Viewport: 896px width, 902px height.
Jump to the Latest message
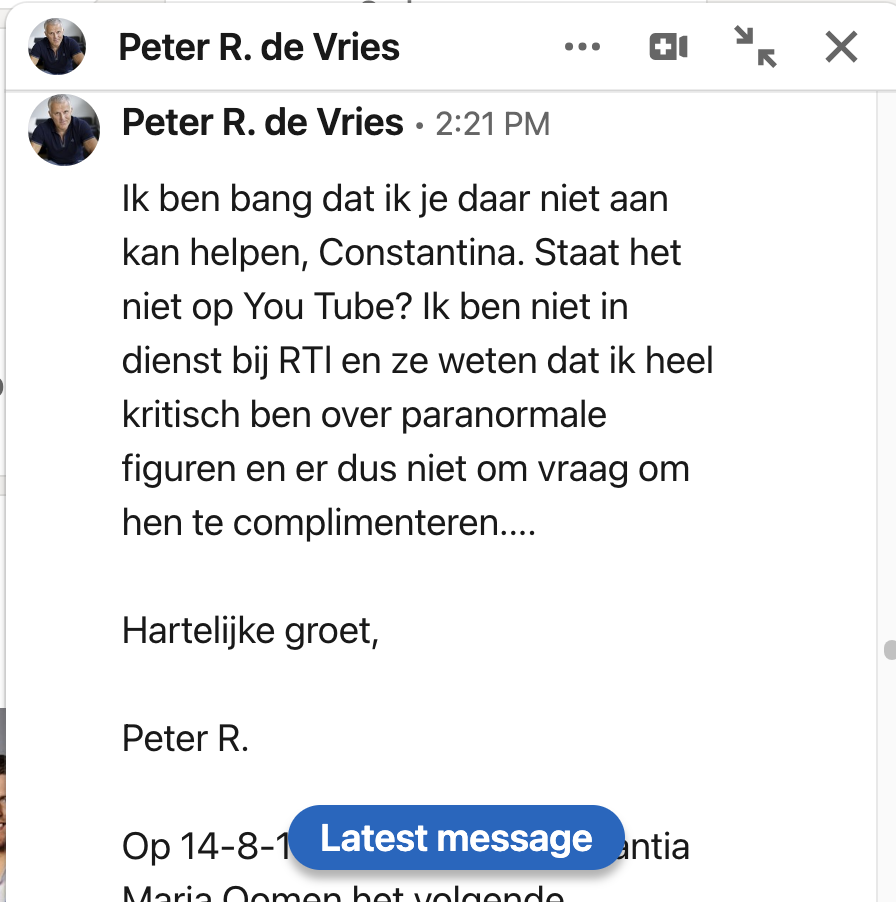pyautogui.click(x=456, y=838)
